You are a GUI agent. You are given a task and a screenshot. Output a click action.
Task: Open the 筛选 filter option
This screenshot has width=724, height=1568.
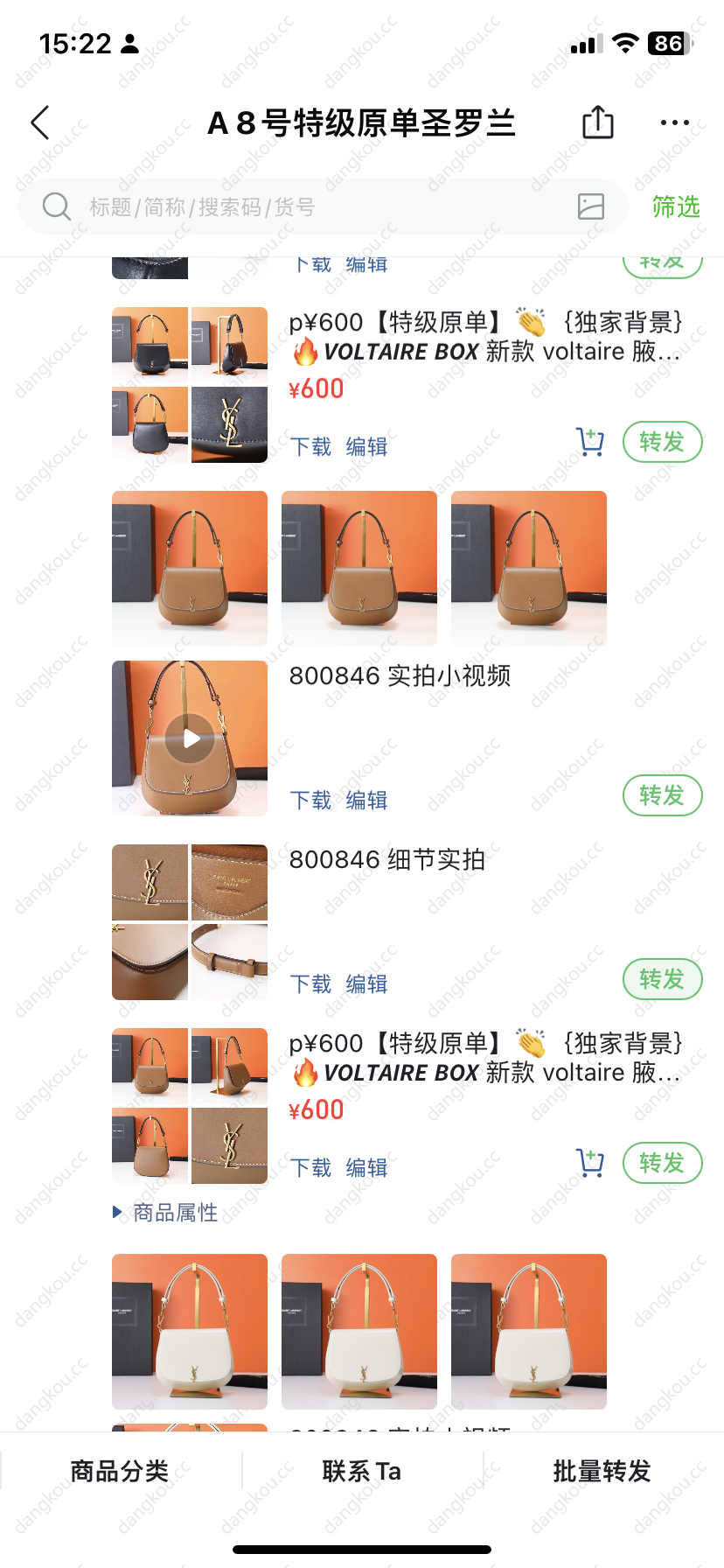(675, 207)
